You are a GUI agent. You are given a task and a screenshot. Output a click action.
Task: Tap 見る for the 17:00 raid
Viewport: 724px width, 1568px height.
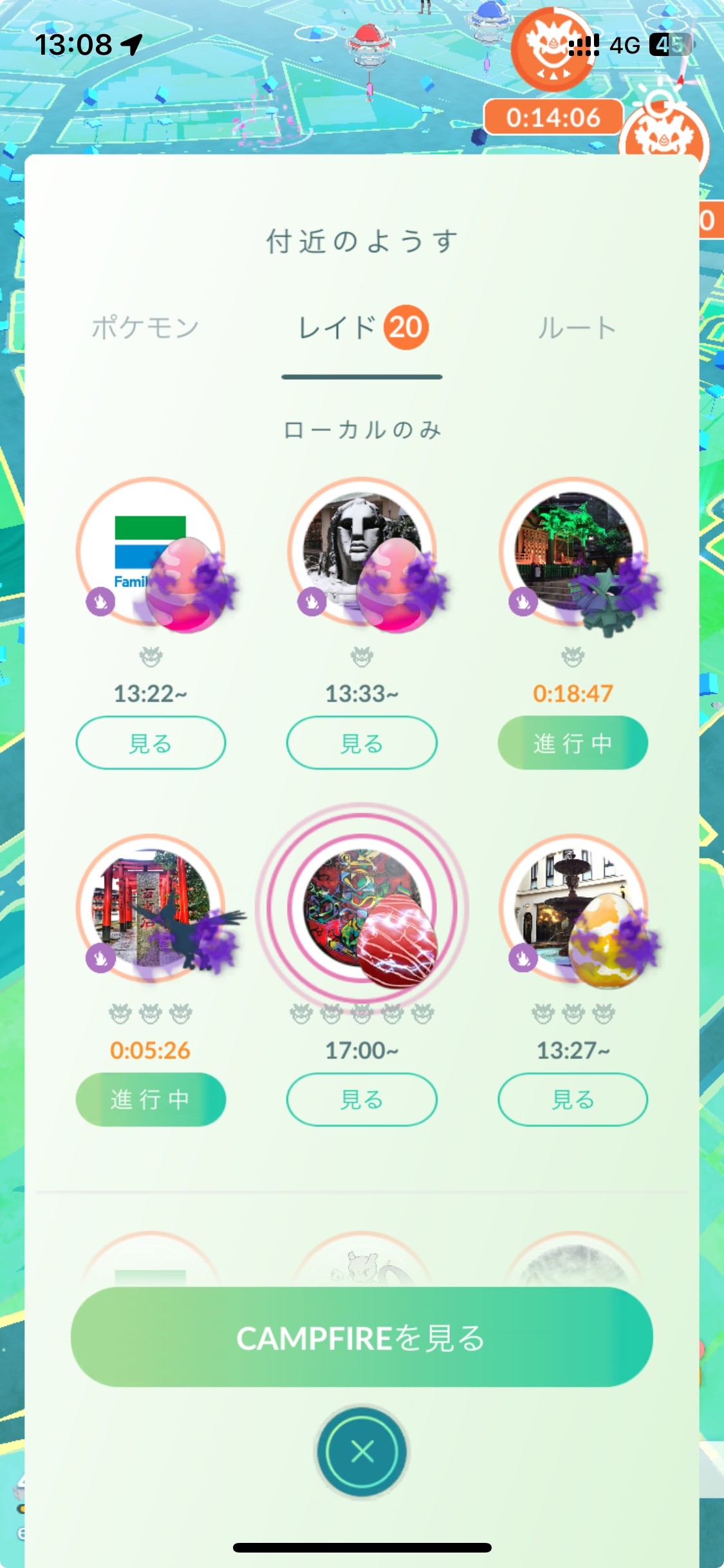pos(362,1099)
